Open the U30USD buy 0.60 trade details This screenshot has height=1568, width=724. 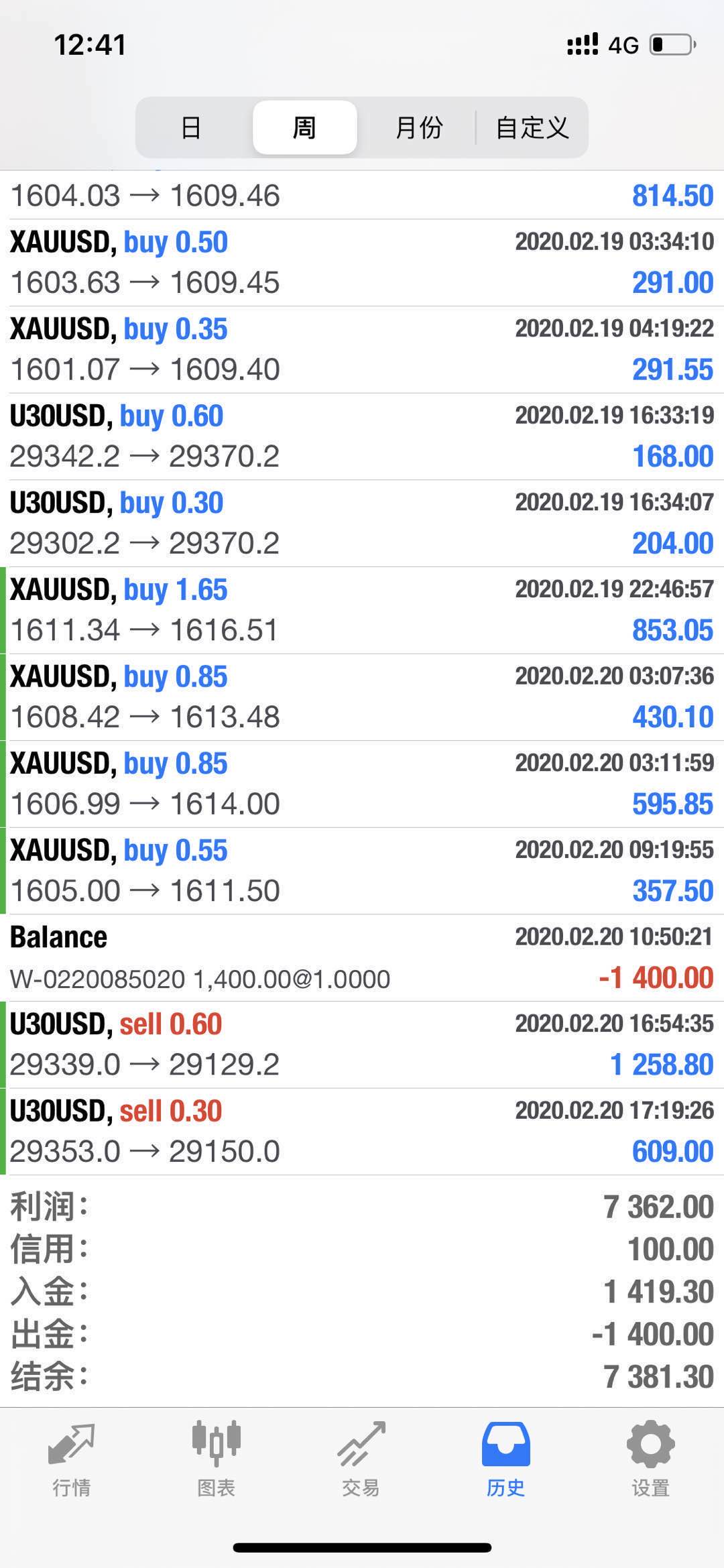coord(362,436)
